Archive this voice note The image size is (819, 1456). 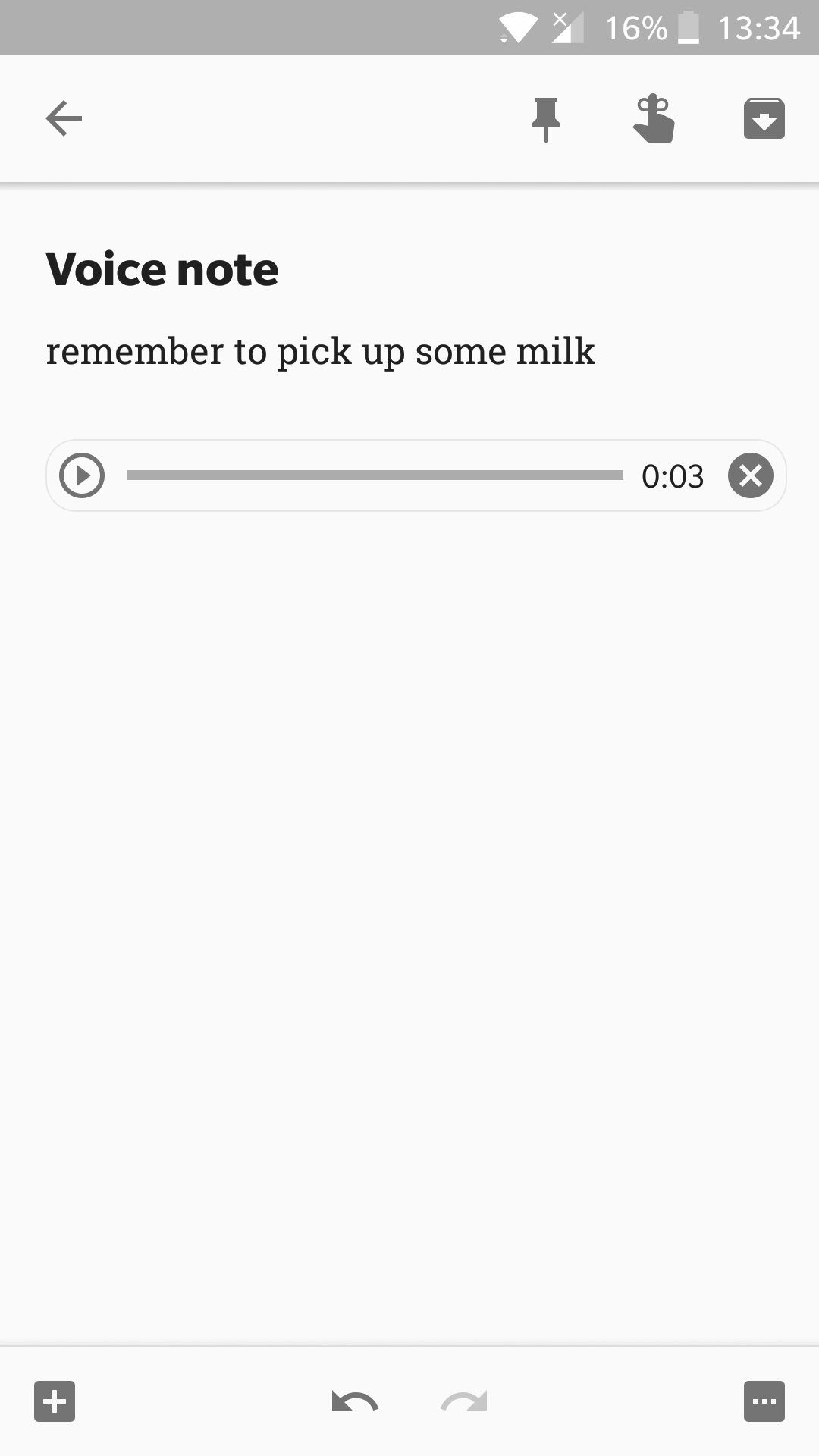coord(764,119)
